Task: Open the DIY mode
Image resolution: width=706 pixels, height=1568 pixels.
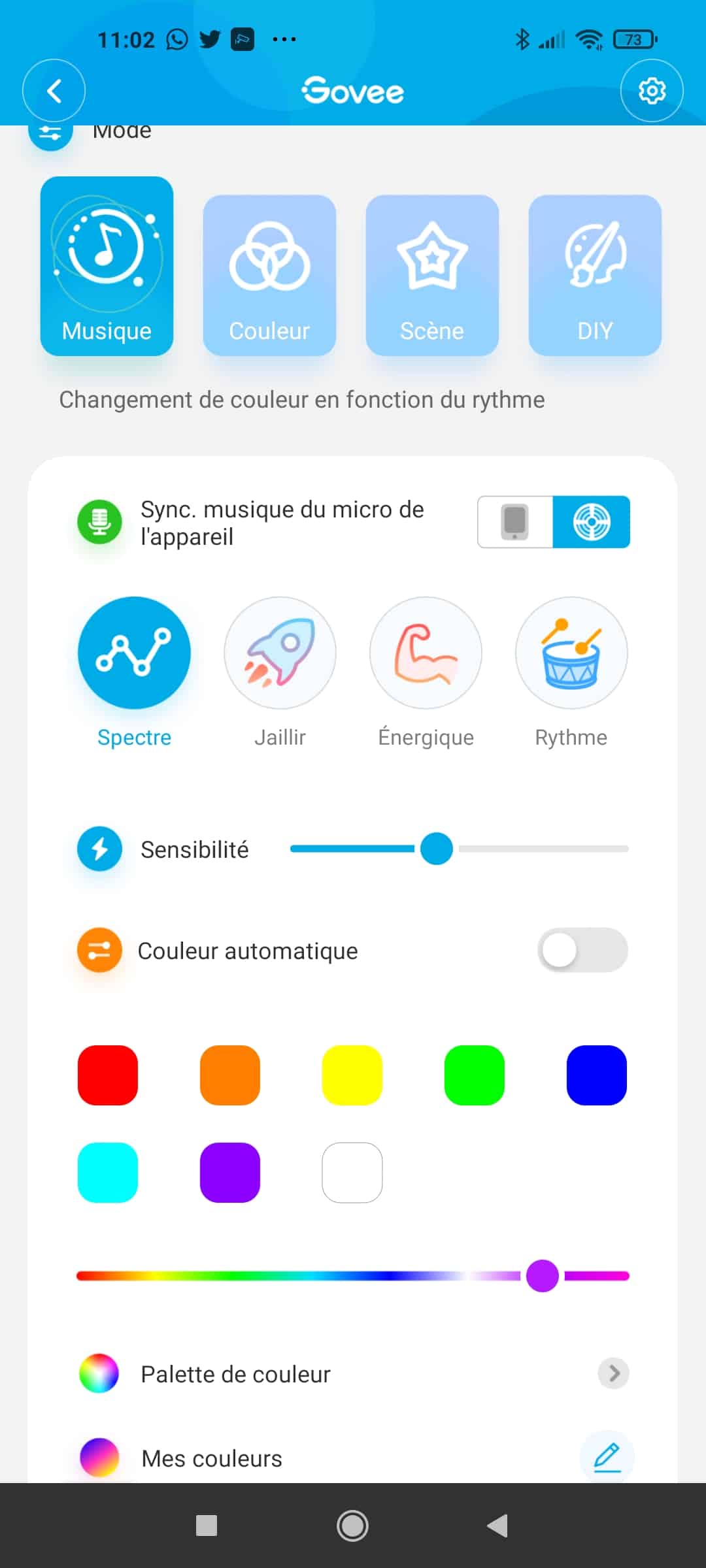Action: tap(595, 275)
